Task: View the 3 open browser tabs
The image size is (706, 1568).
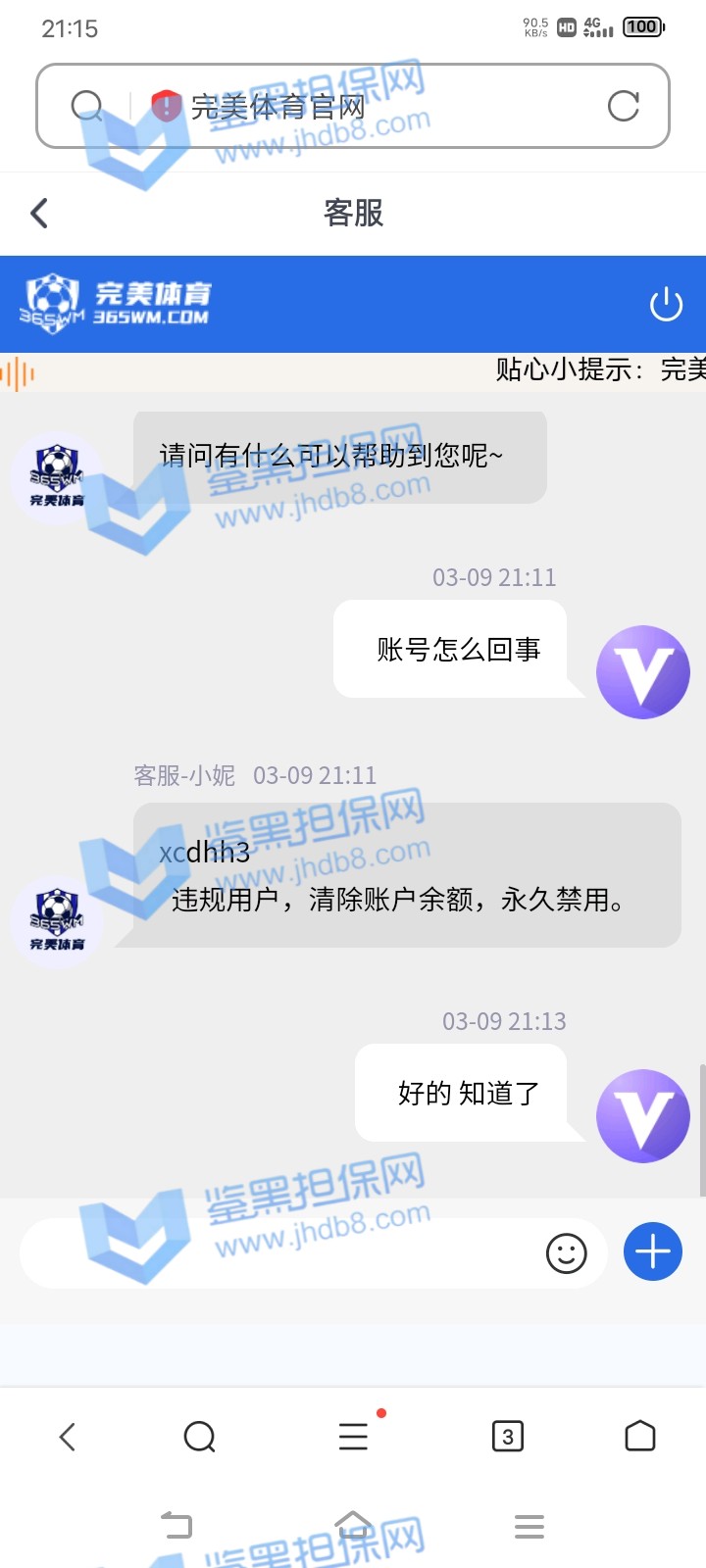Action: coord(507,1437)
